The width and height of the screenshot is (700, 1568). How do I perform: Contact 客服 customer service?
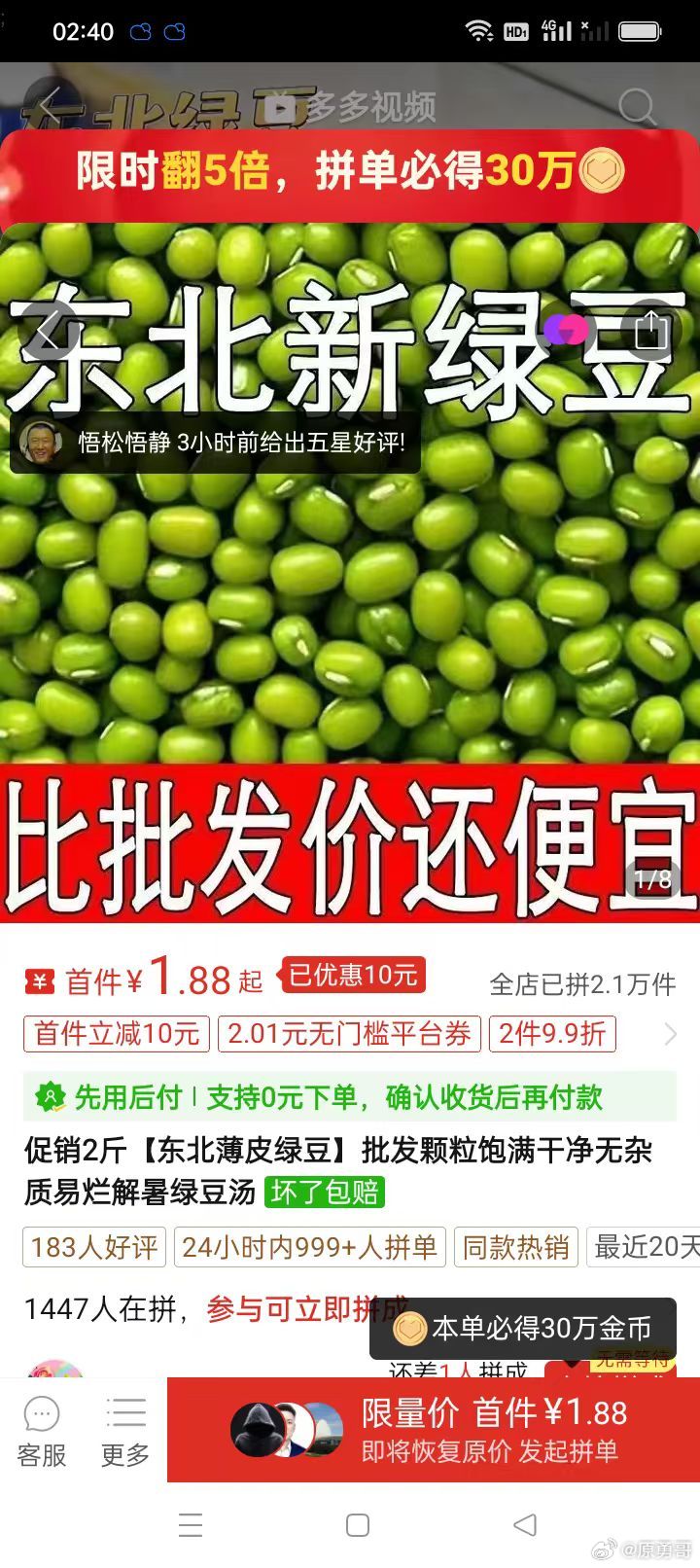tap(42, 1431)
